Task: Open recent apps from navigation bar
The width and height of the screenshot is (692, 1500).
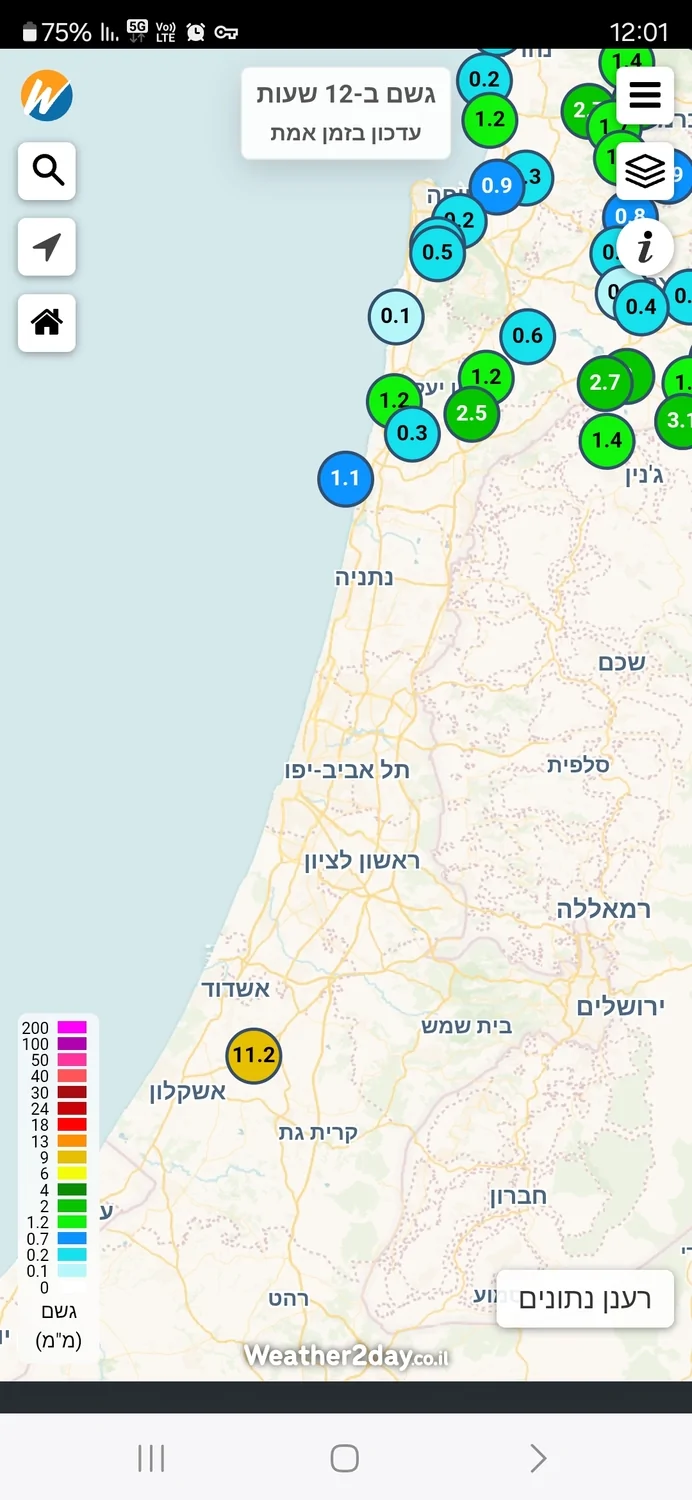Action: click(x=151, y=1459)
